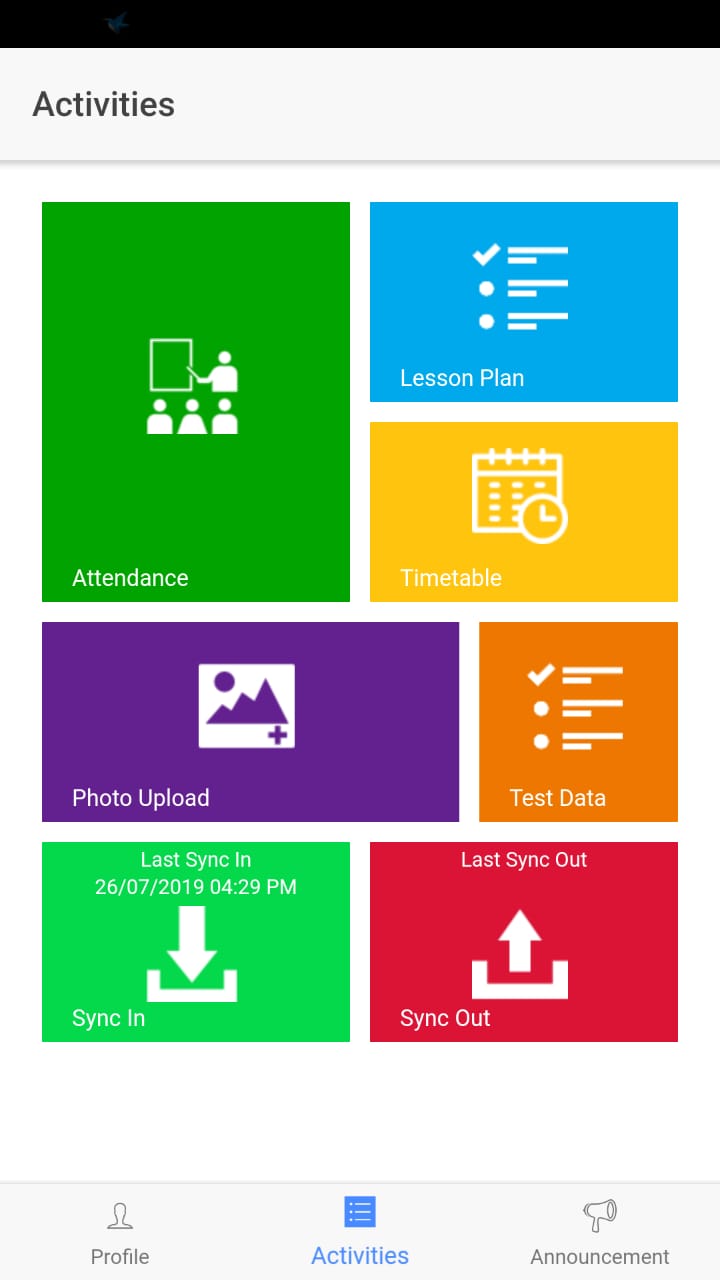The image size is (720, 1280).
Task: Switch to the Profile tab
Action: tap(120, 1232)
